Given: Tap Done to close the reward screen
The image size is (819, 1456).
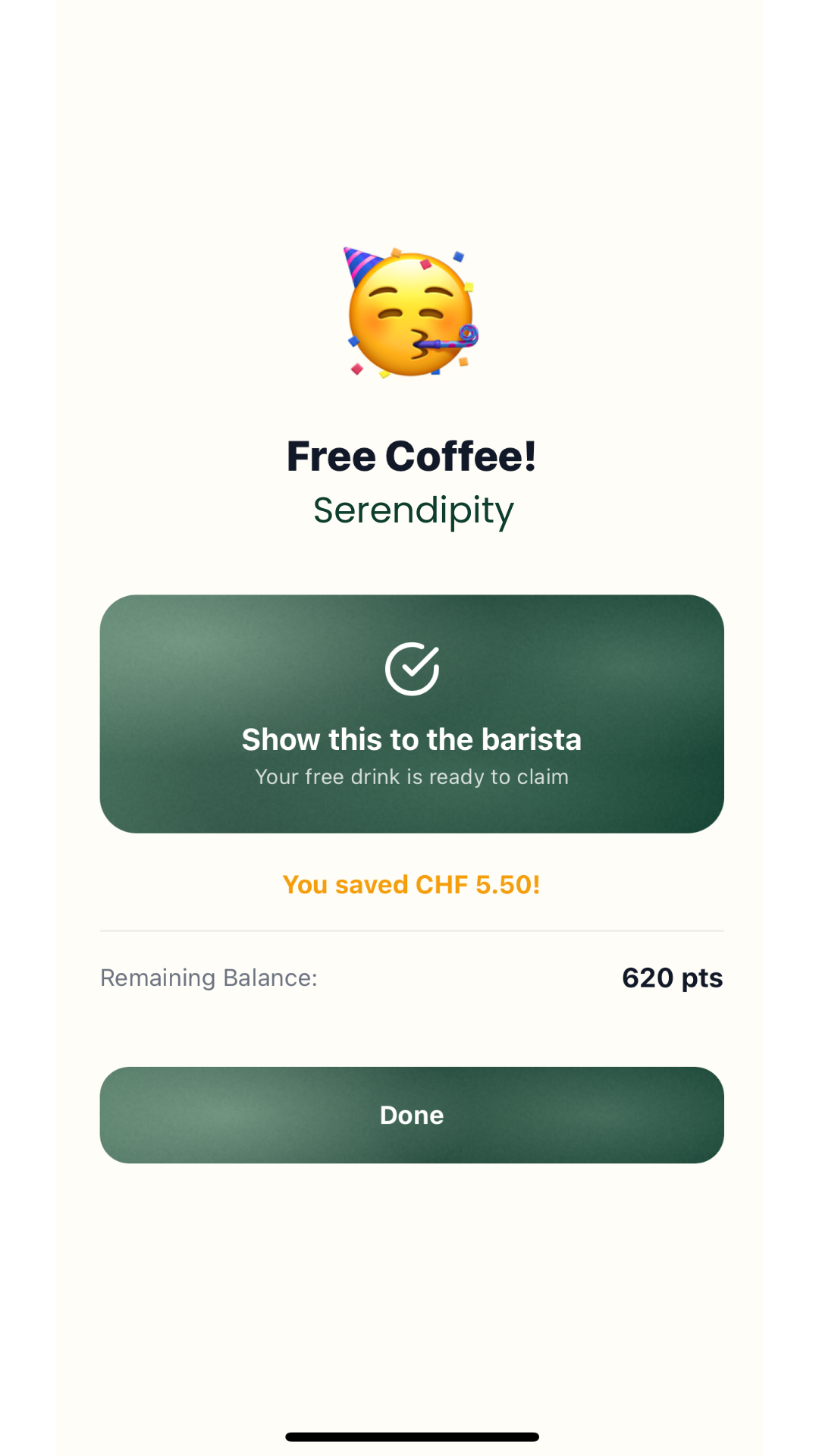Looking at the screenshot, I should 411,1115.
